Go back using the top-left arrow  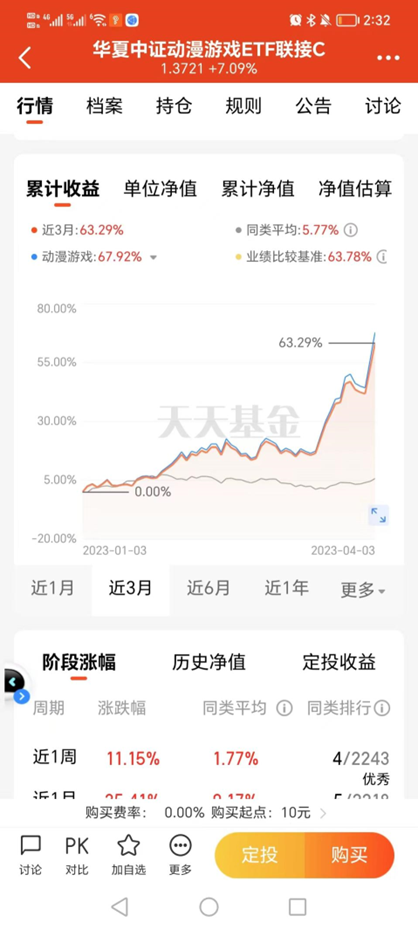pos(24,59)
